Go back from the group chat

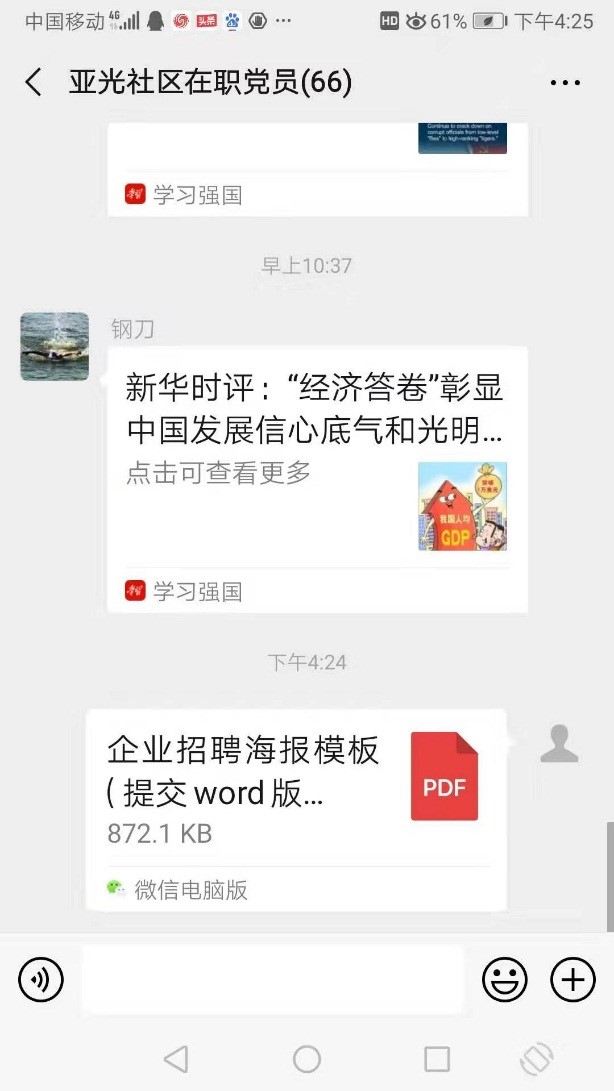pos(34,82)
